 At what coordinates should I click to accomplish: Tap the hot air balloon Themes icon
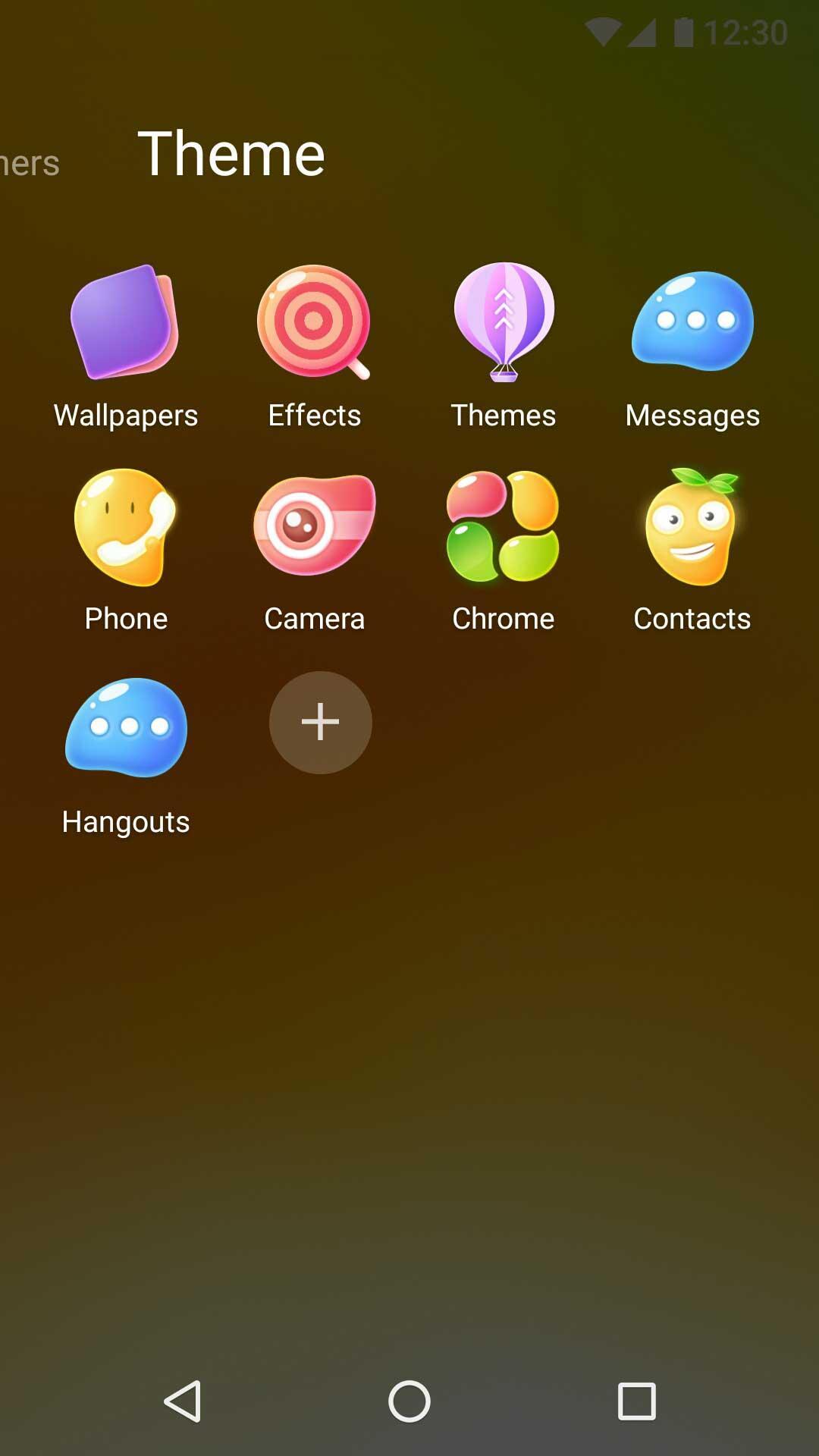tap(504, 322)
